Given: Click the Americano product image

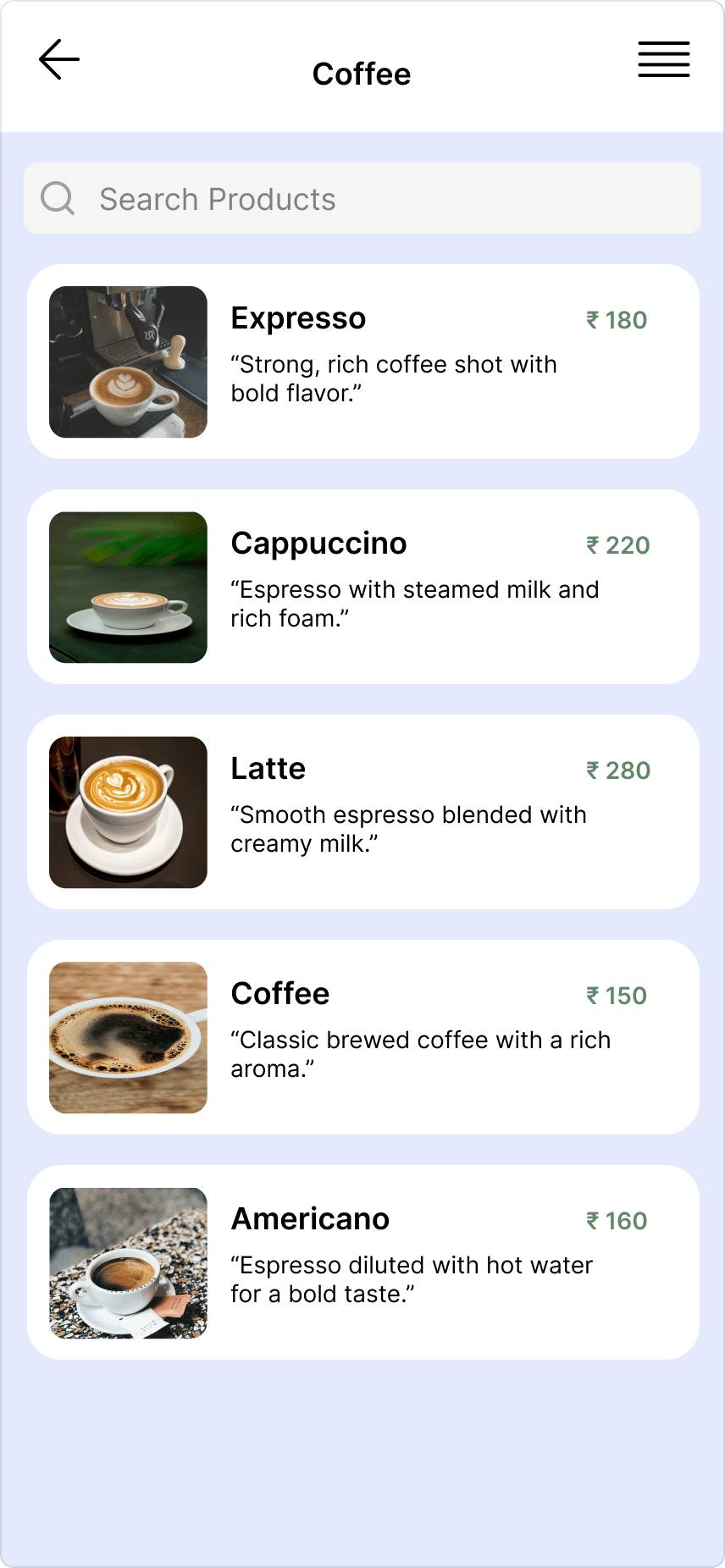Looking at the screenshot, I should point(127,1262).
